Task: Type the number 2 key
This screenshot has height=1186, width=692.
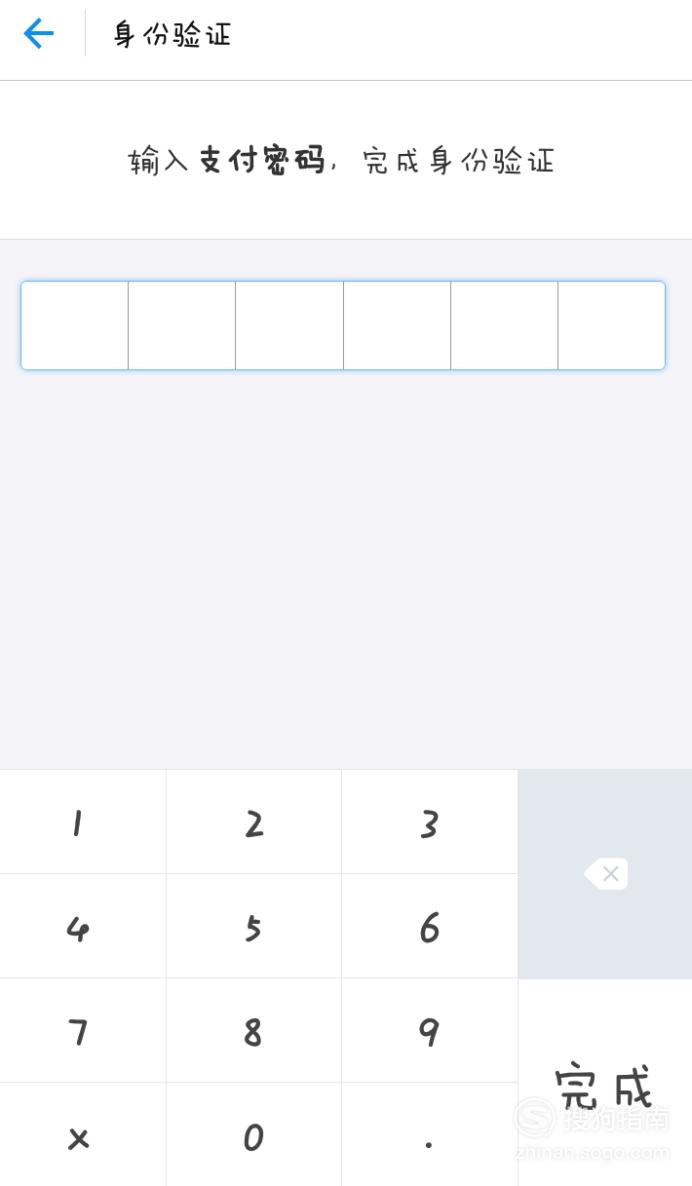Action: (254, 822)
